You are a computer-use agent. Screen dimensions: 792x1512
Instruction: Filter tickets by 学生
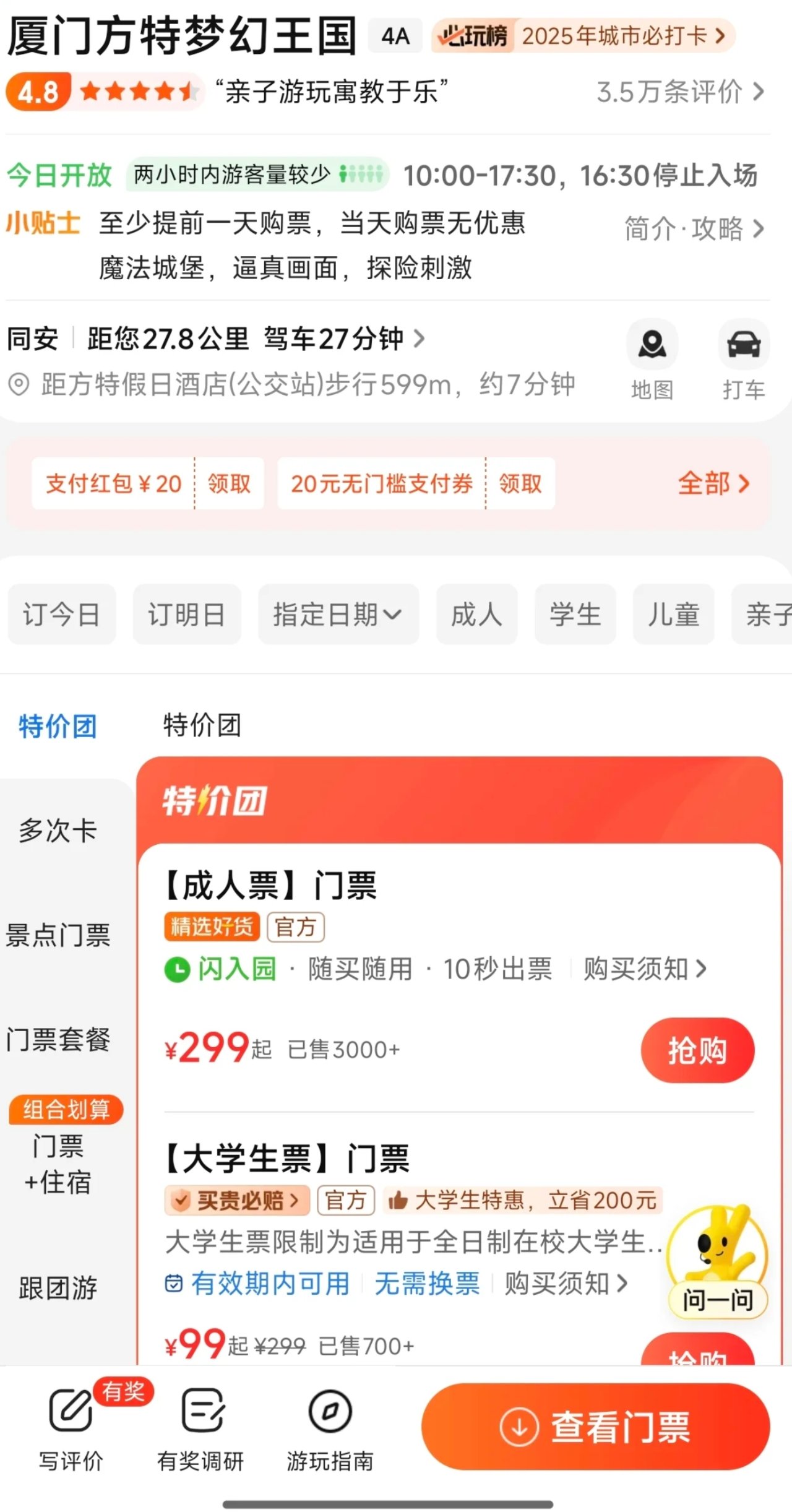(x=575, y=615)
